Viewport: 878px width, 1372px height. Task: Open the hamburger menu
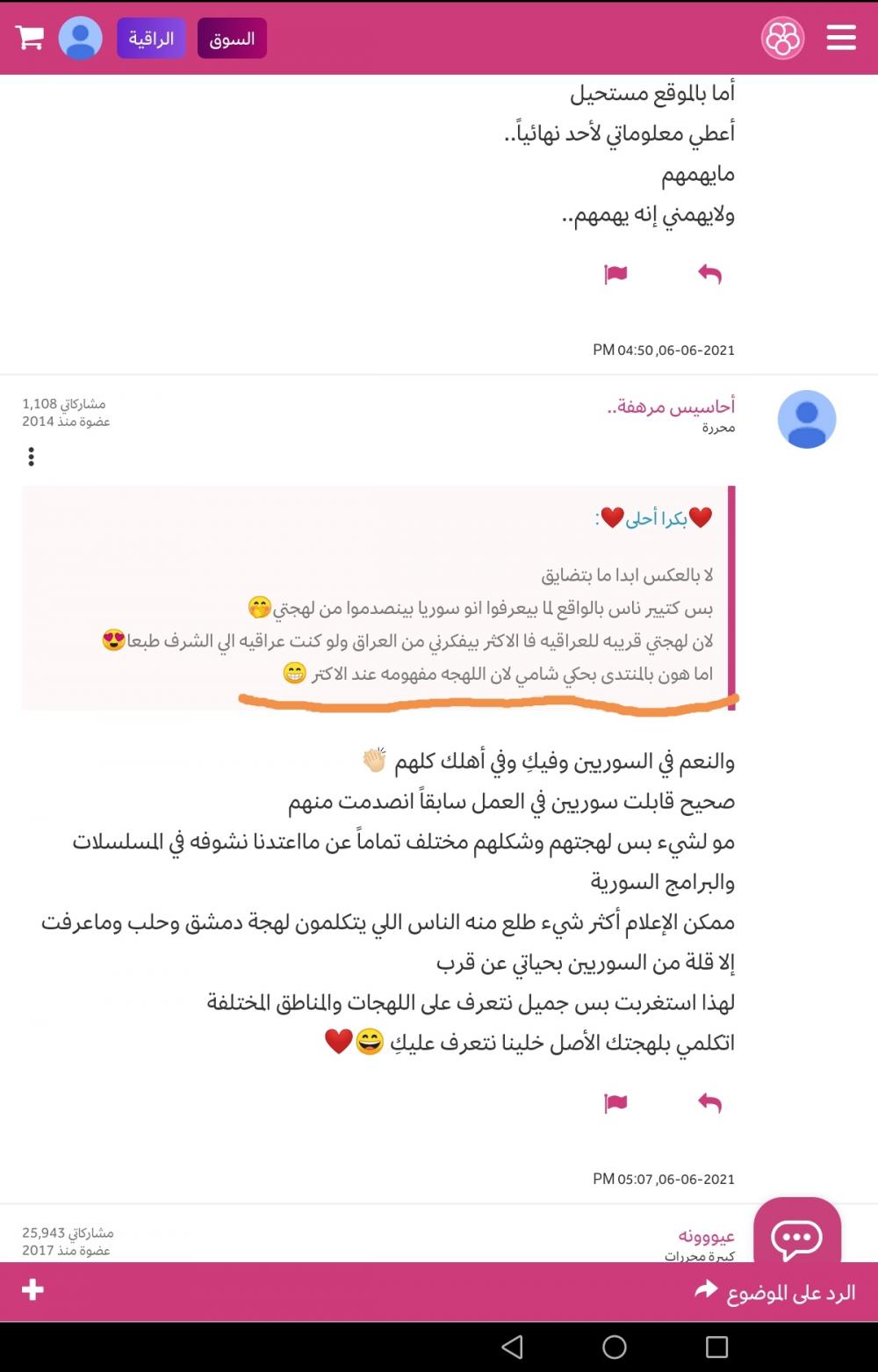point(840,38)
